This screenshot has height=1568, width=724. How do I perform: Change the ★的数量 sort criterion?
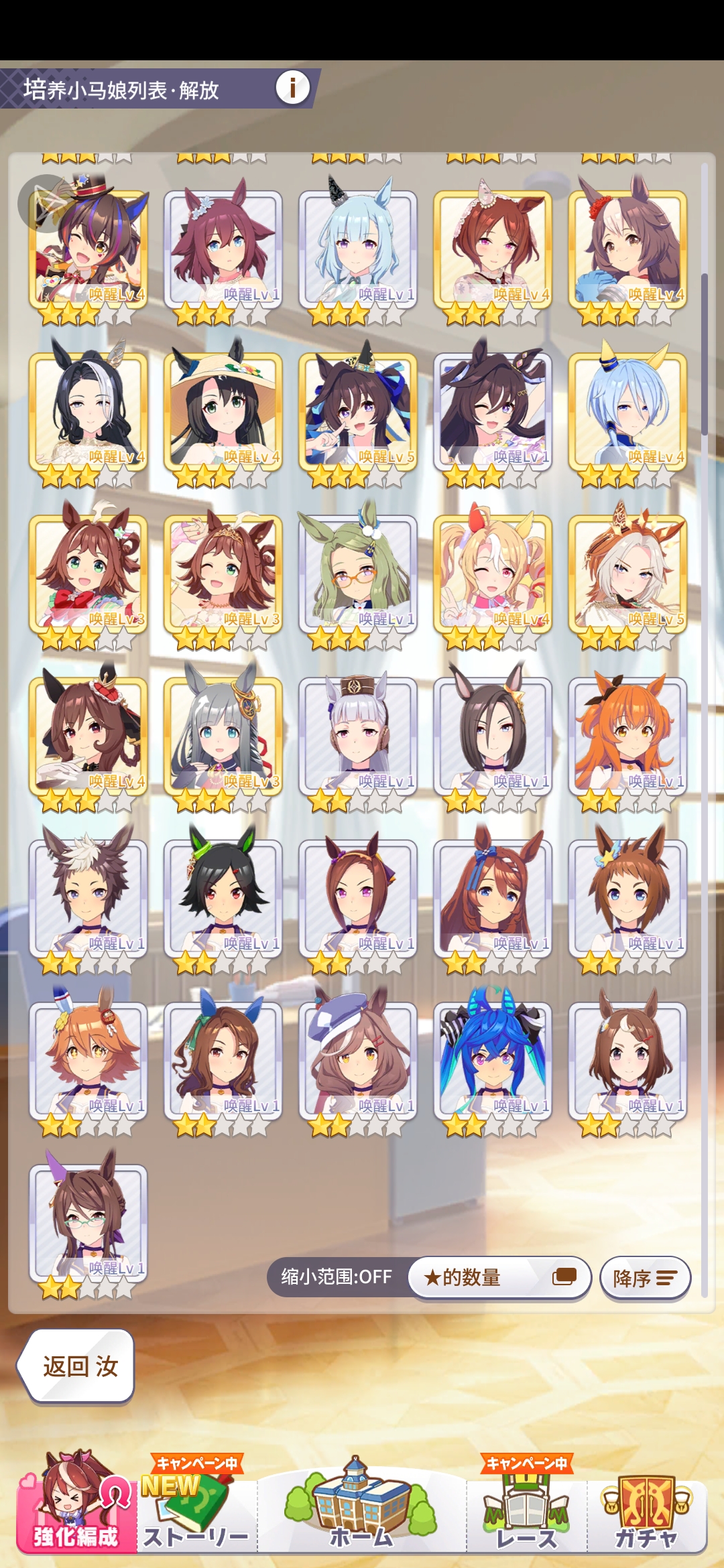pyautogui.click(x=499, y=1277)
